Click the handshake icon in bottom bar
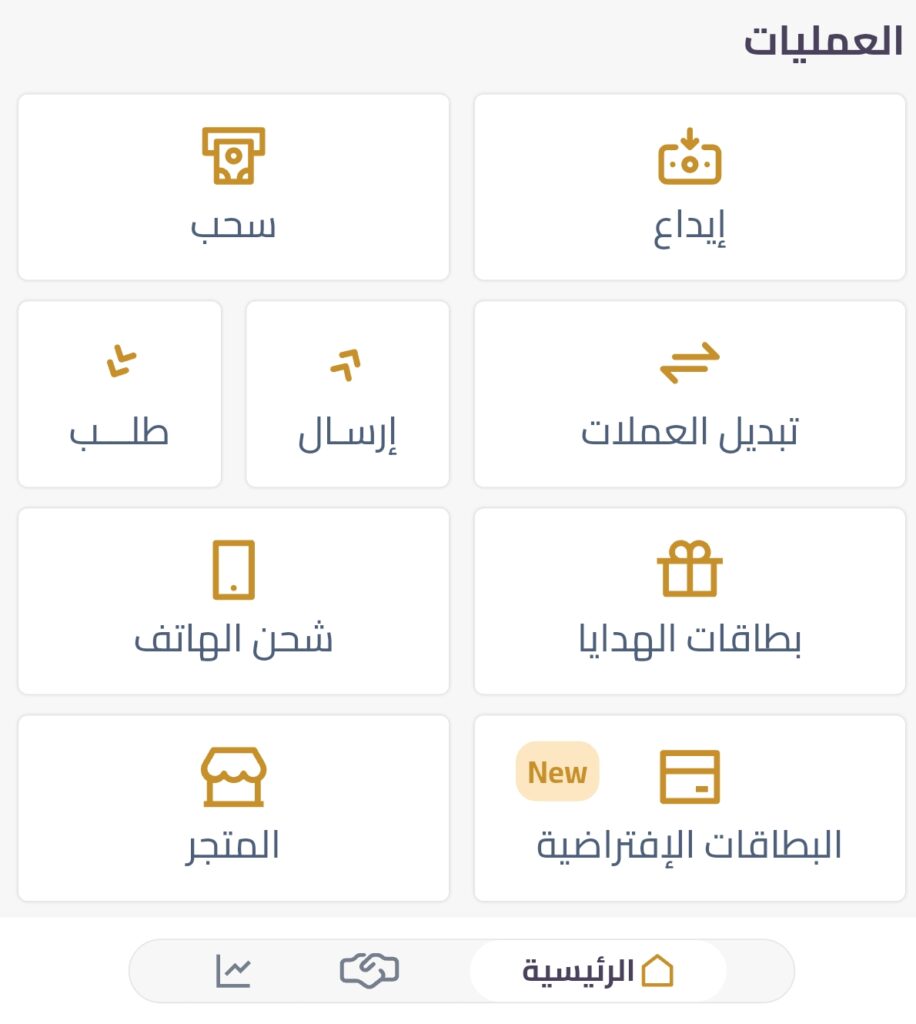The image size is (916, 1024). click(370, 968)
